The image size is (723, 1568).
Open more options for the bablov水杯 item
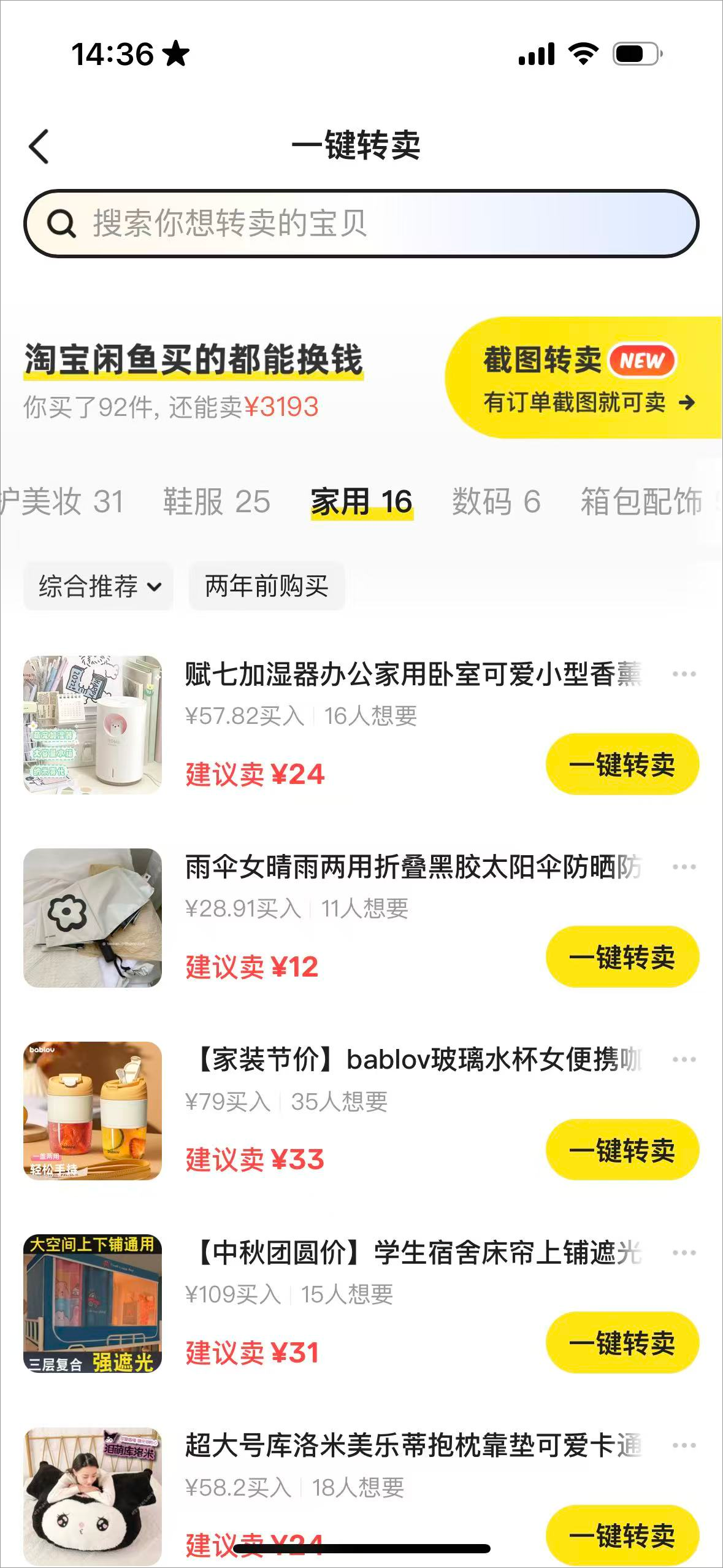684,1059
